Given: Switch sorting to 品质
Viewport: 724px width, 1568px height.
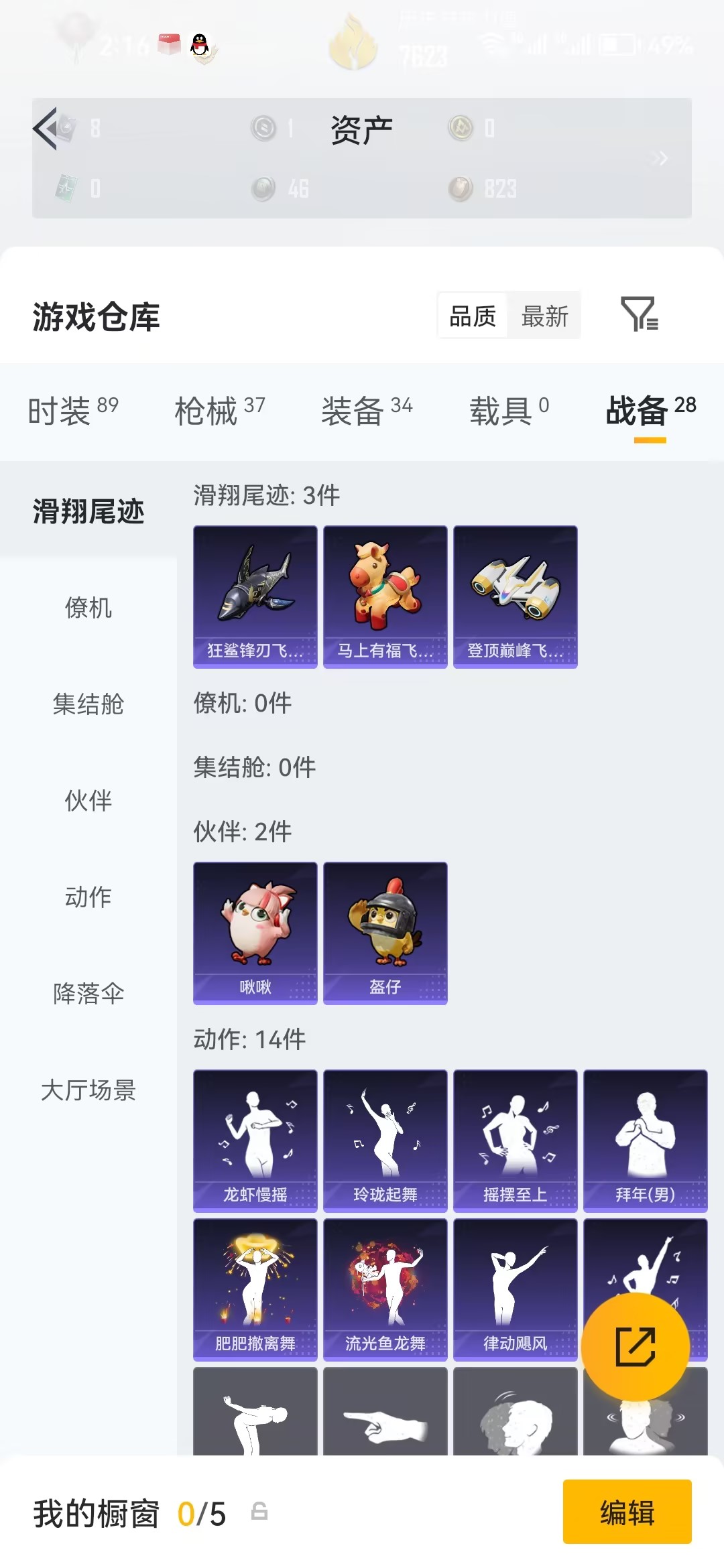Looking at the screenshot, I should 473,315.
